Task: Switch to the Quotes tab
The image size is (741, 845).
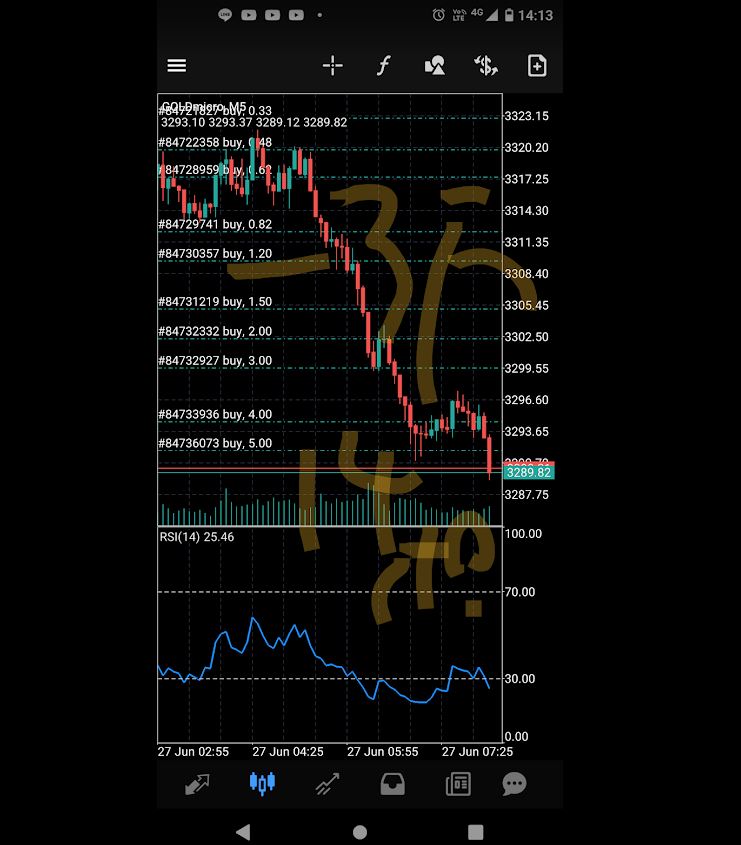Action: (197, 785)
